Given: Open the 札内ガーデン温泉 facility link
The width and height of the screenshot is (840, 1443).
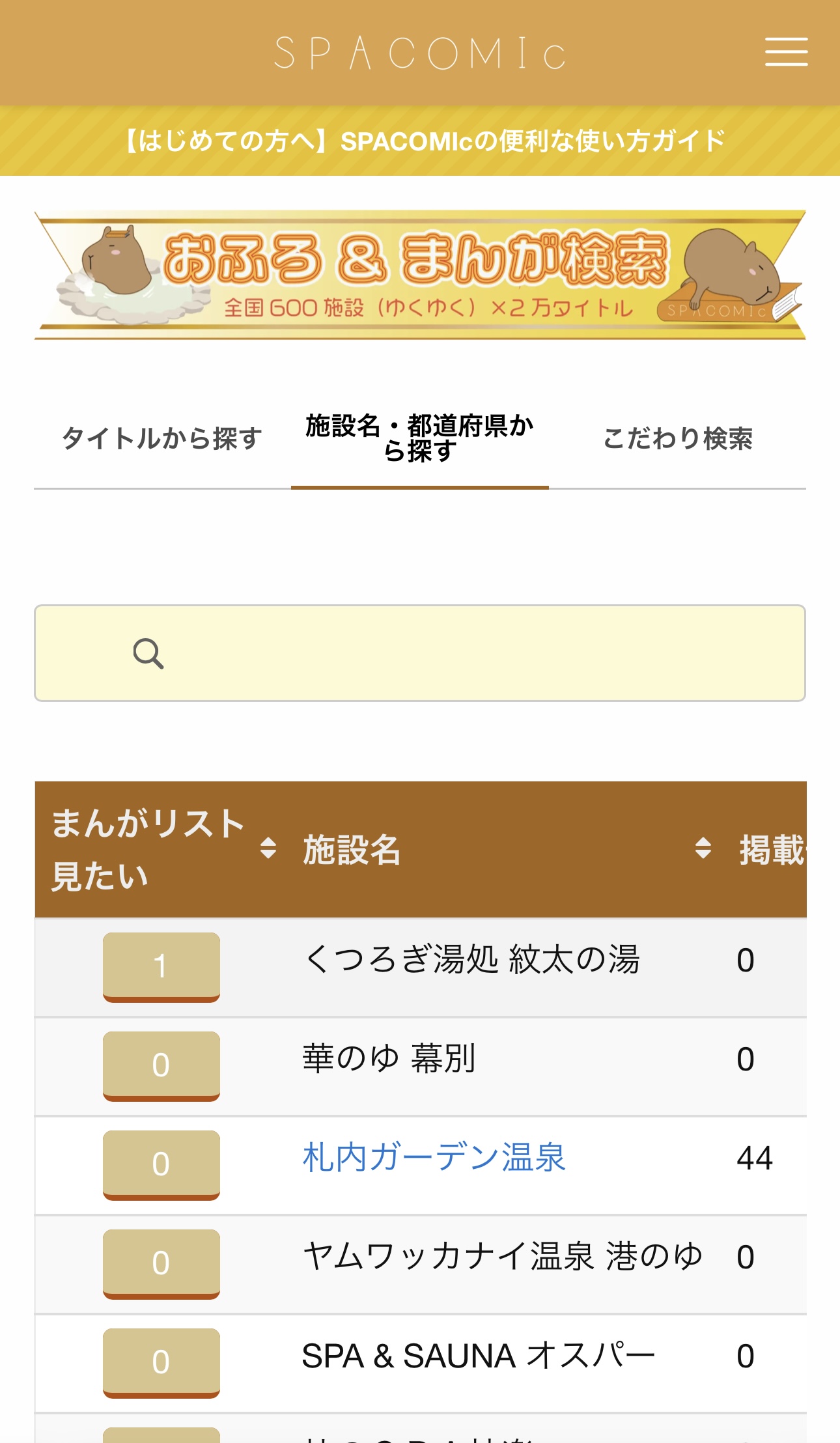Looking at the screenshot, I should [x=434, y=1158].
